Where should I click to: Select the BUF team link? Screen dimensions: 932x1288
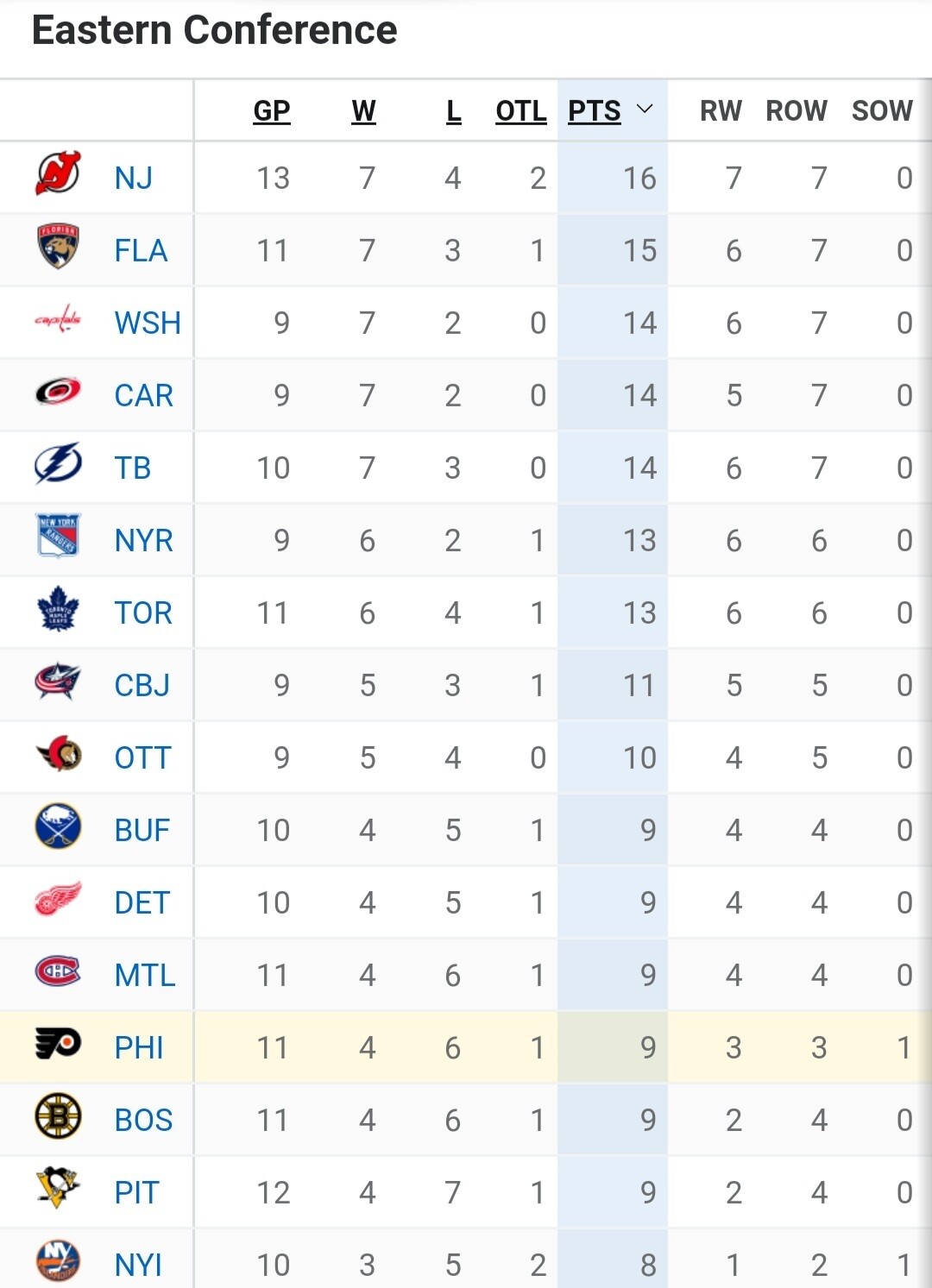point(142,830)
